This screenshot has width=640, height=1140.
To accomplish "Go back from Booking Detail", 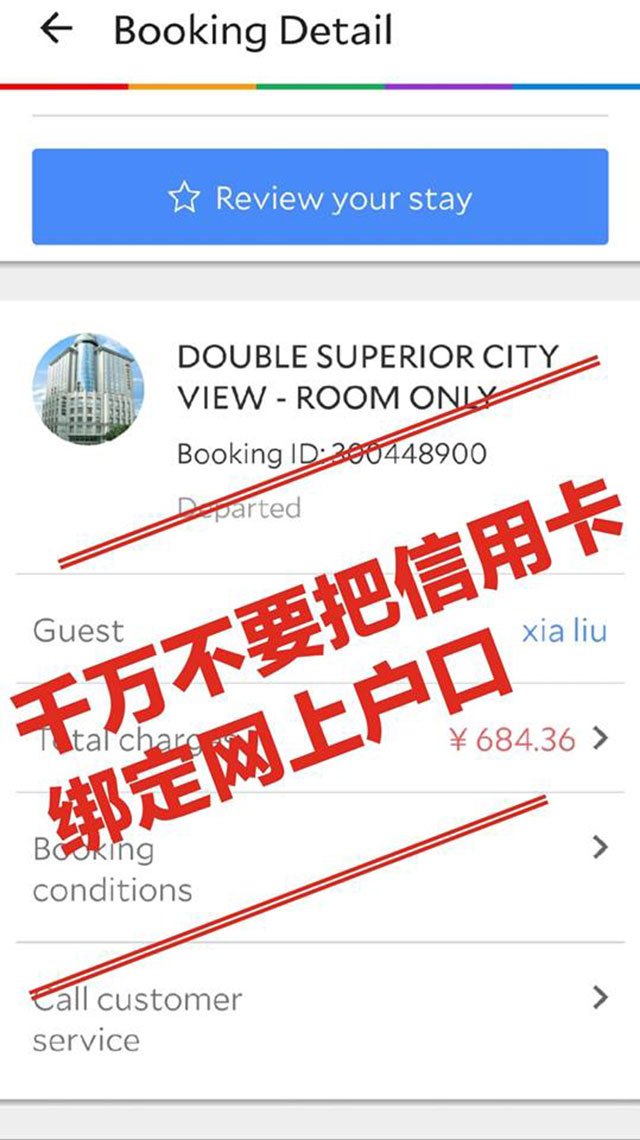I will pyautogui.click(x=55, y=30).
